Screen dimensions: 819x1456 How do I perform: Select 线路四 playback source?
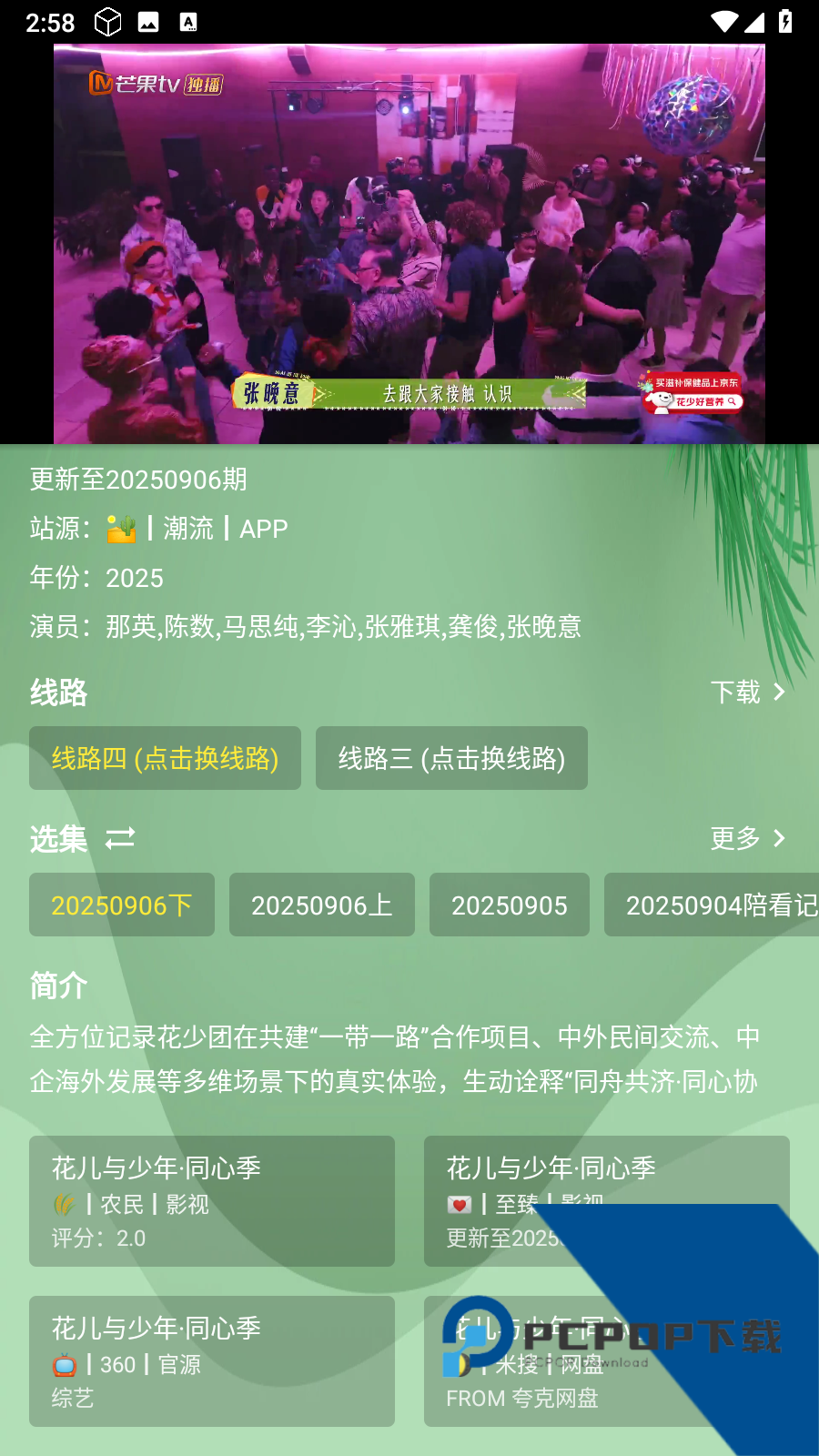[165, 758]
